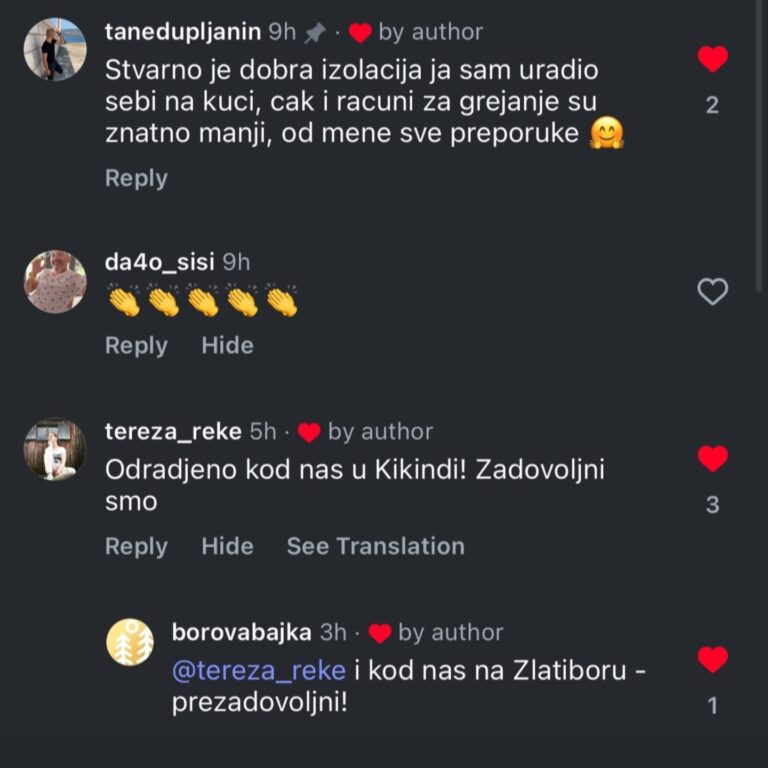Reply to tereza_reke's comment
This screenshot has height=768, width=768.
136,547
